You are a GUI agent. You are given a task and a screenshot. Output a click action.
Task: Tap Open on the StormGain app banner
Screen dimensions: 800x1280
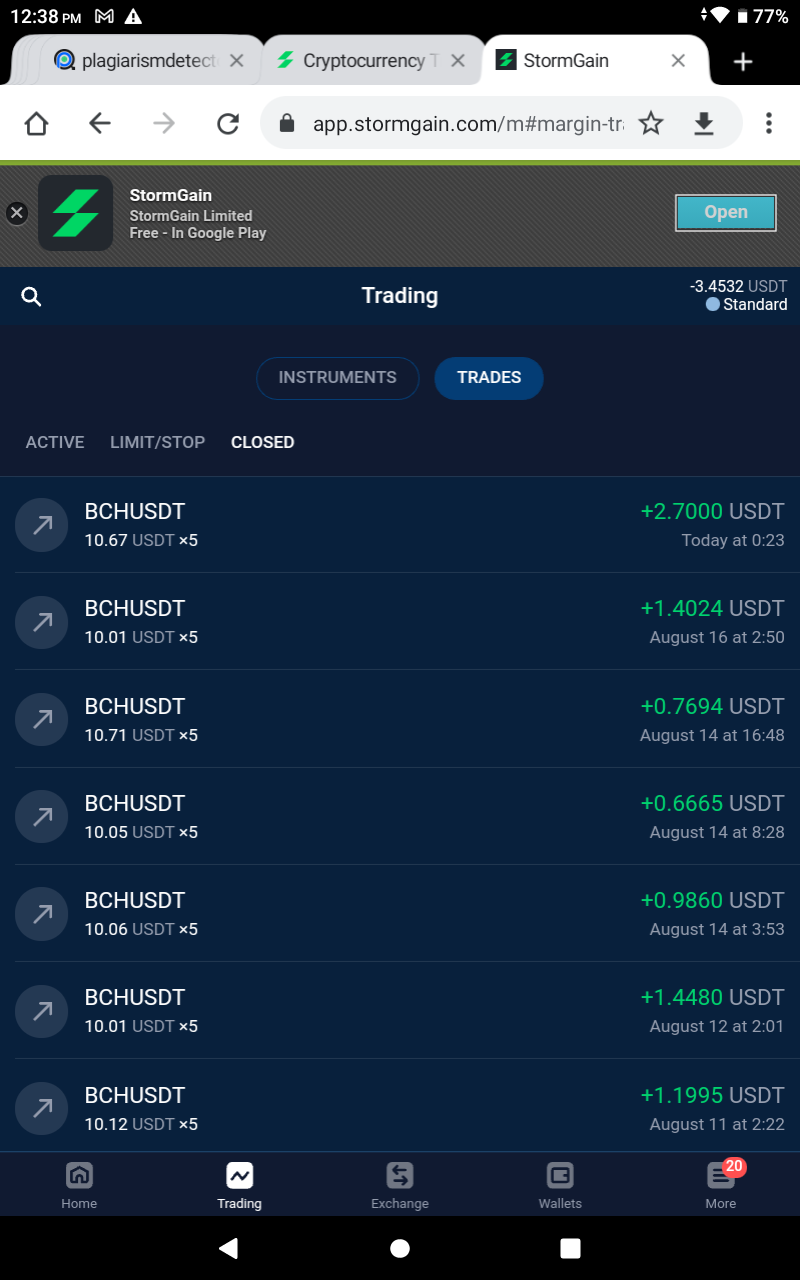tap(726, 212)
